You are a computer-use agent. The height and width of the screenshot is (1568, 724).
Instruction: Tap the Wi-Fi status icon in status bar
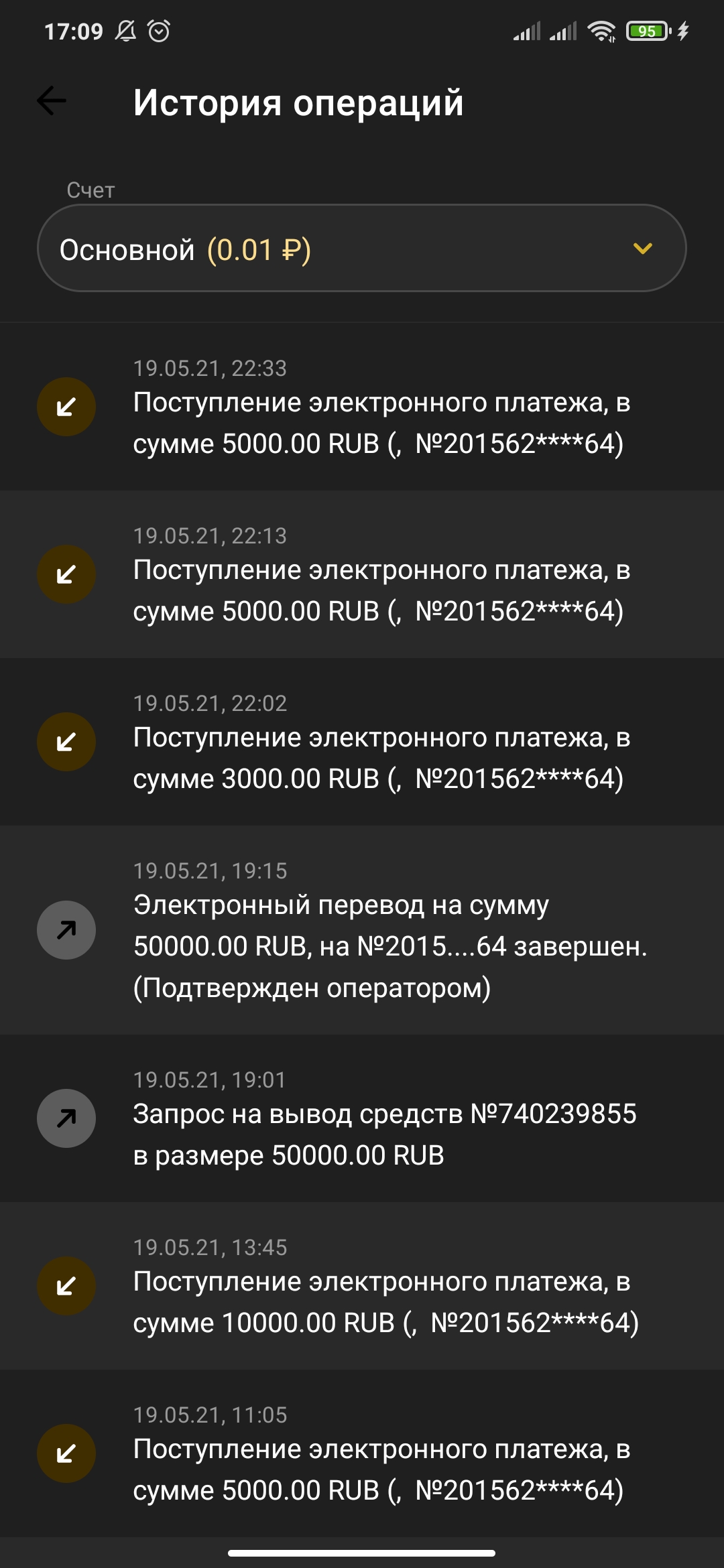[x=601, y=29]
